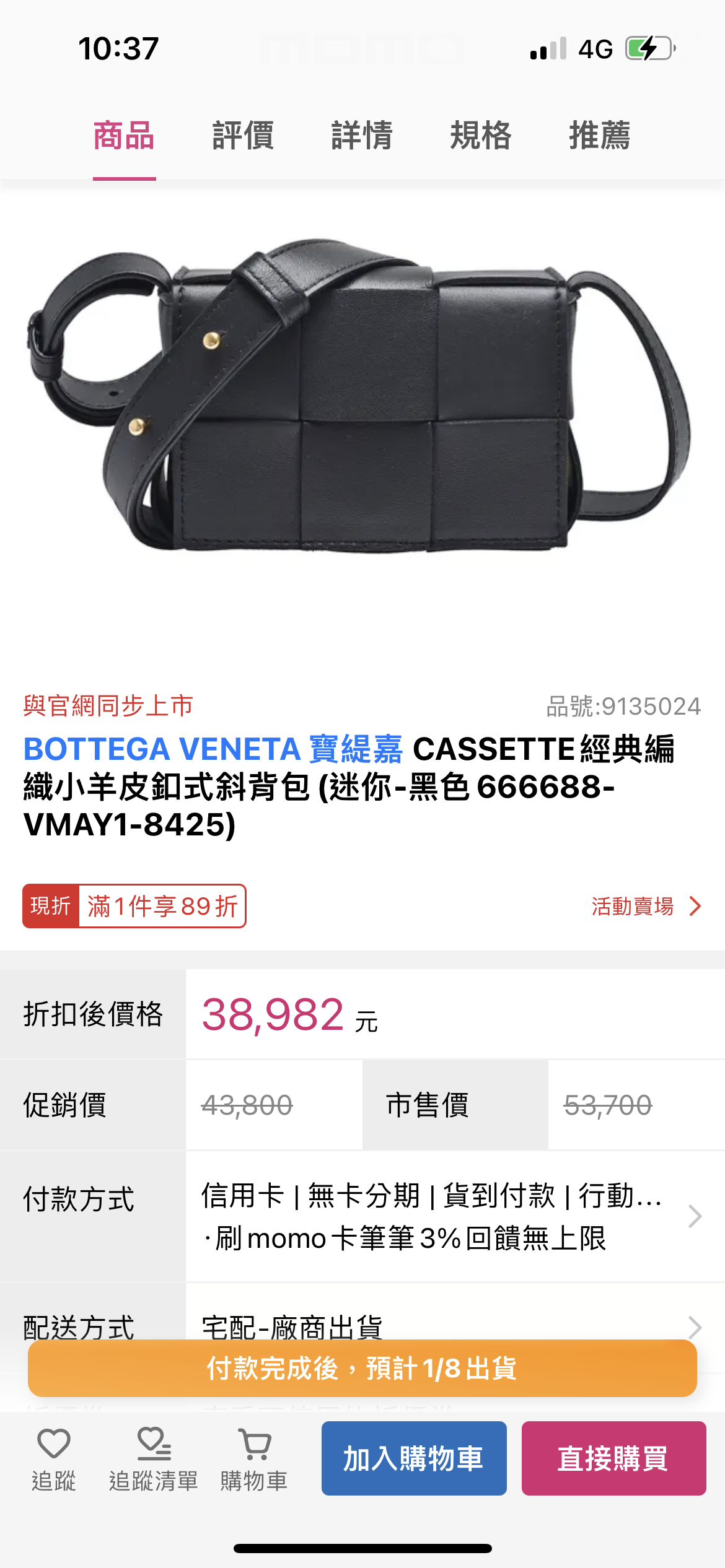Open the BOTTEGA VENETA 寶緹嘉 brand link
725x1568 pixels.
(213, 749)
